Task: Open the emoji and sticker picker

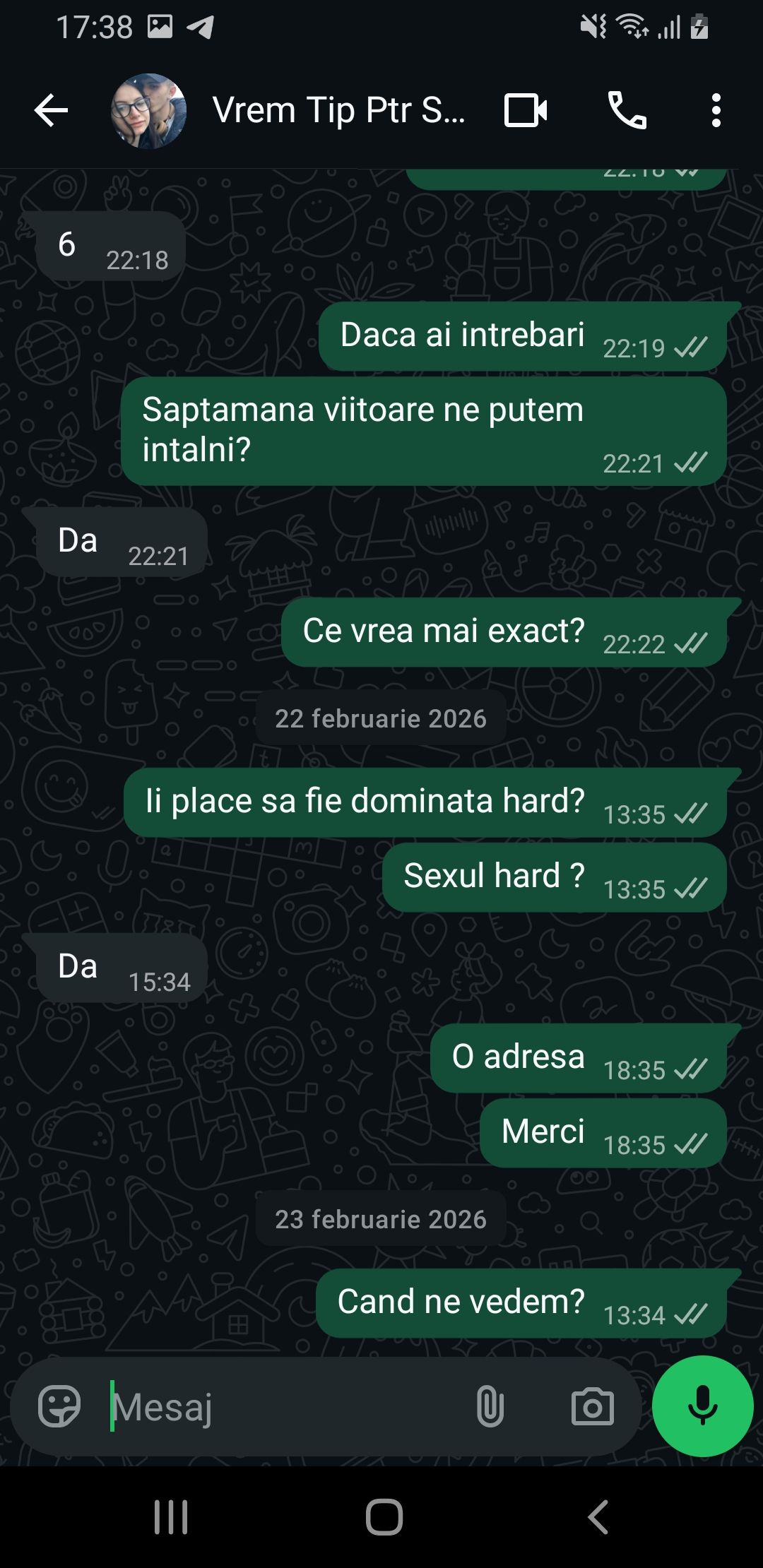Action: [x=59, y=1406]
